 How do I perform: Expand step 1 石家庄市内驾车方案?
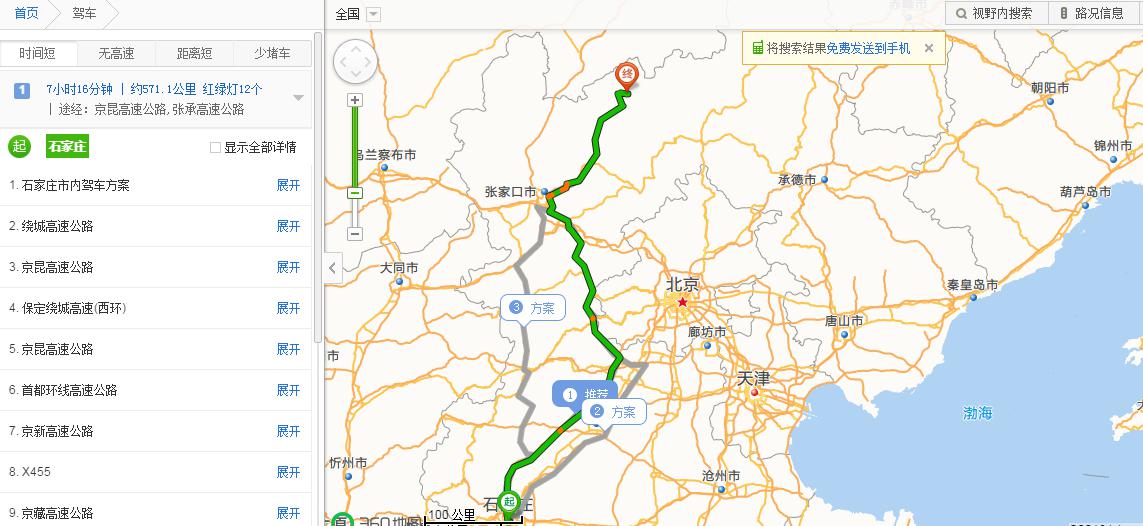click(x=288, y=185)
